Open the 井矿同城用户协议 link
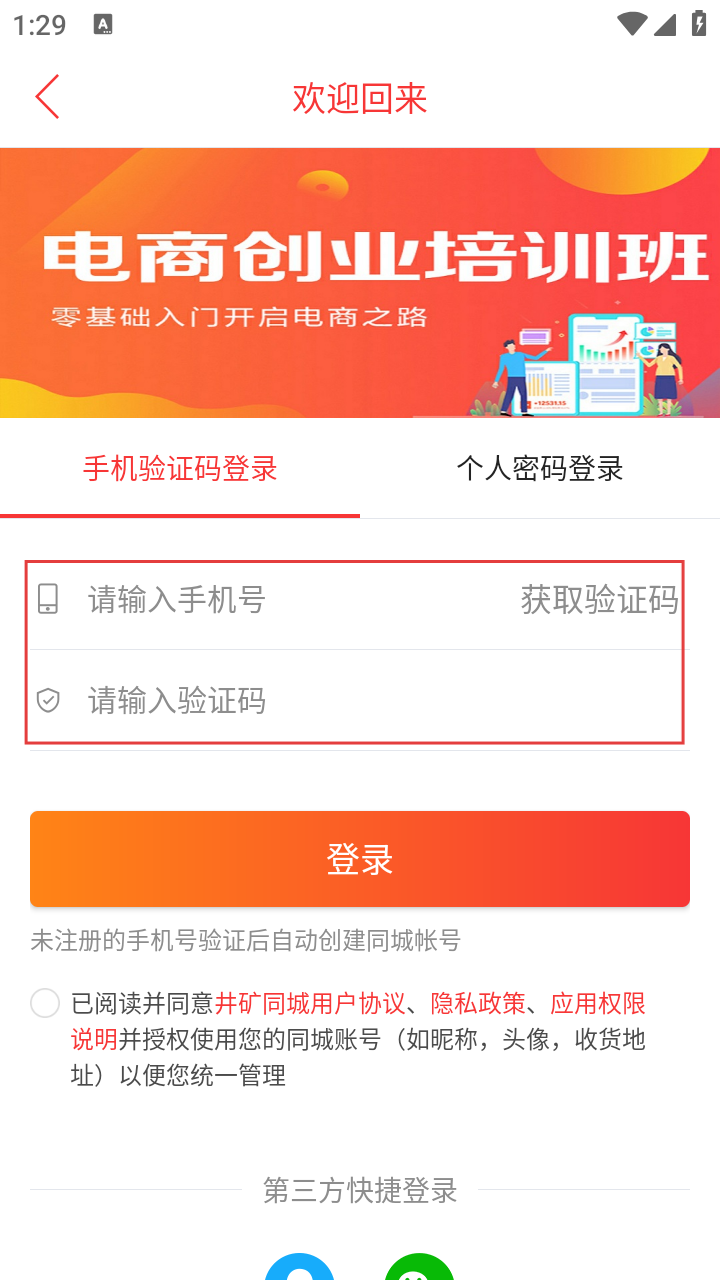720x1280 pixels. 310,1003
